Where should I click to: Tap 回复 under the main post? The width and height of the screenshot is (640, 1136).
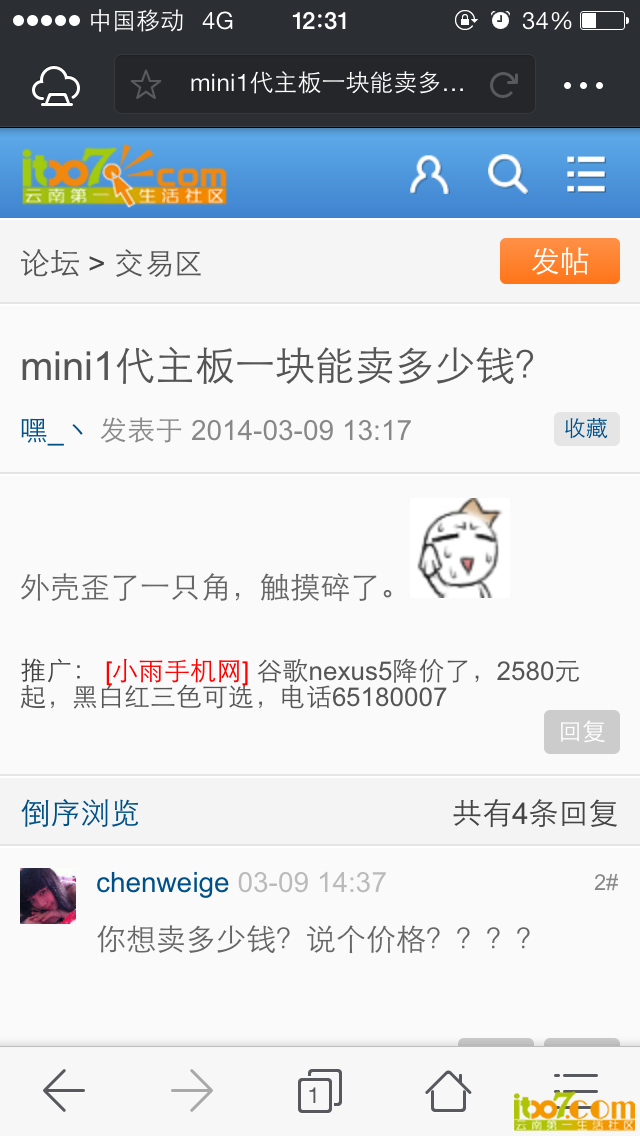[x=581, y=732]
